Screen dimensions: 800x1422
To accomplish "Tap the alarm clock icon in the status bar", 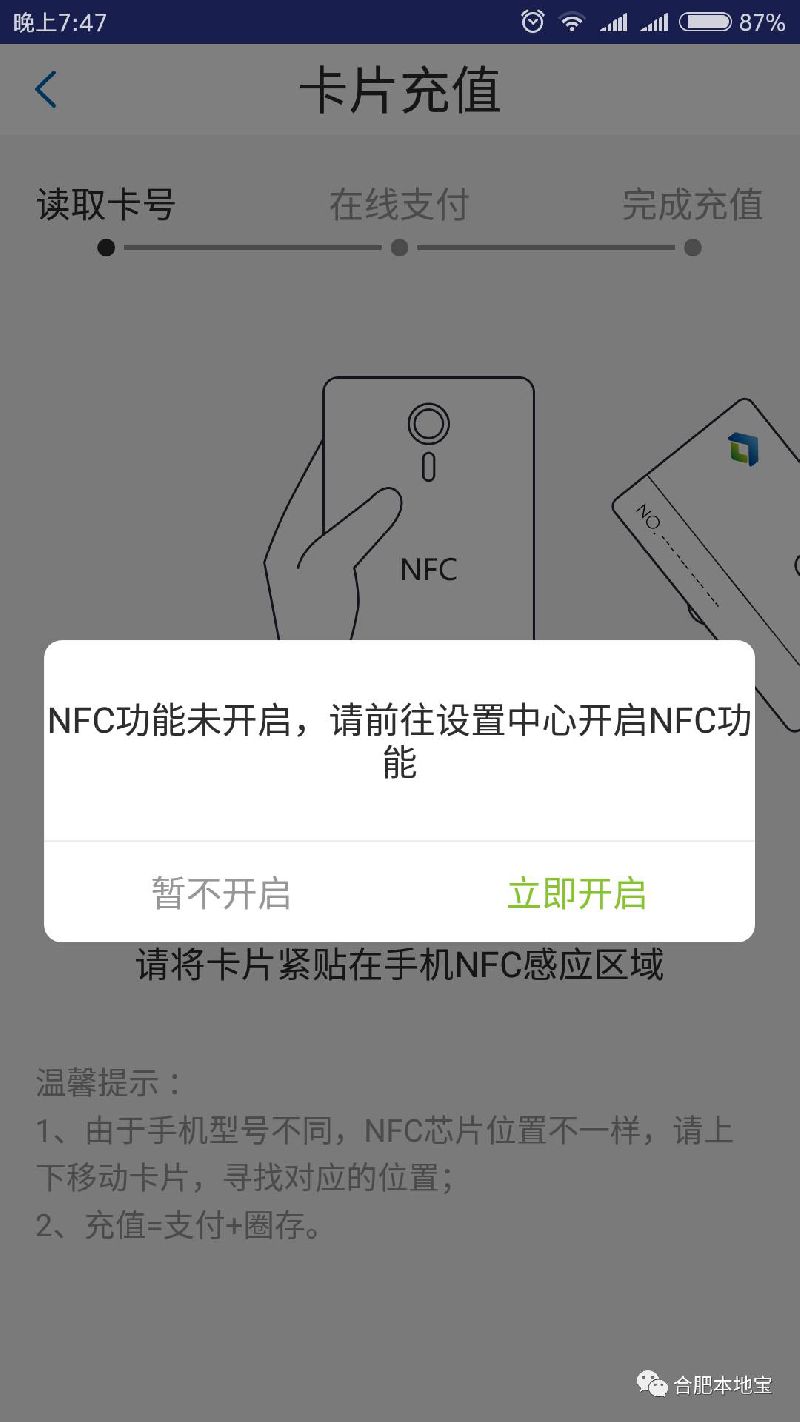I will click(533, 20).
